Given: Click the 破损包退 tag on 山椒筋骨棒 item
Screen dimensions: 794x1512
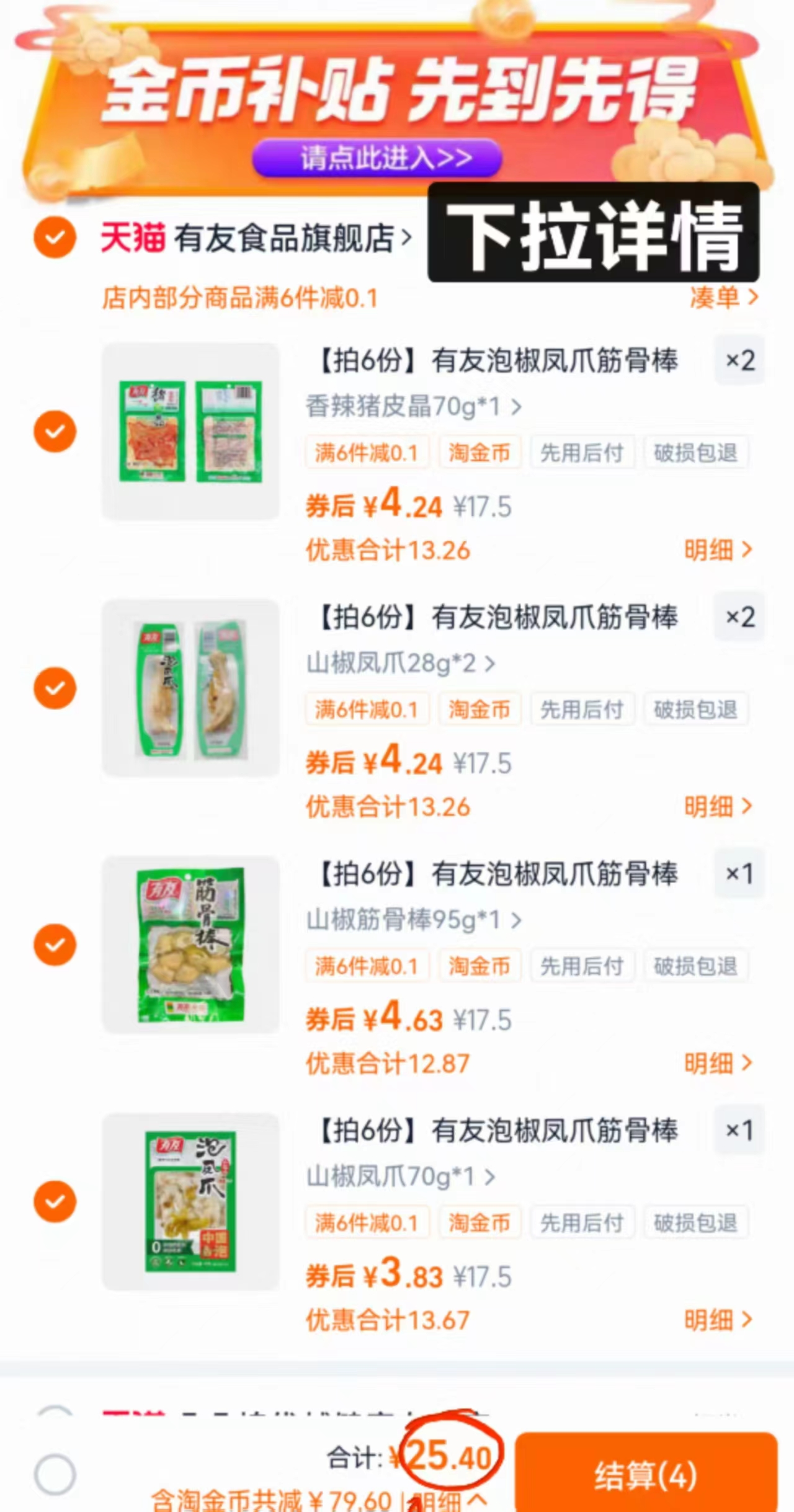Looking at the screenshot, I should (696, 966).
